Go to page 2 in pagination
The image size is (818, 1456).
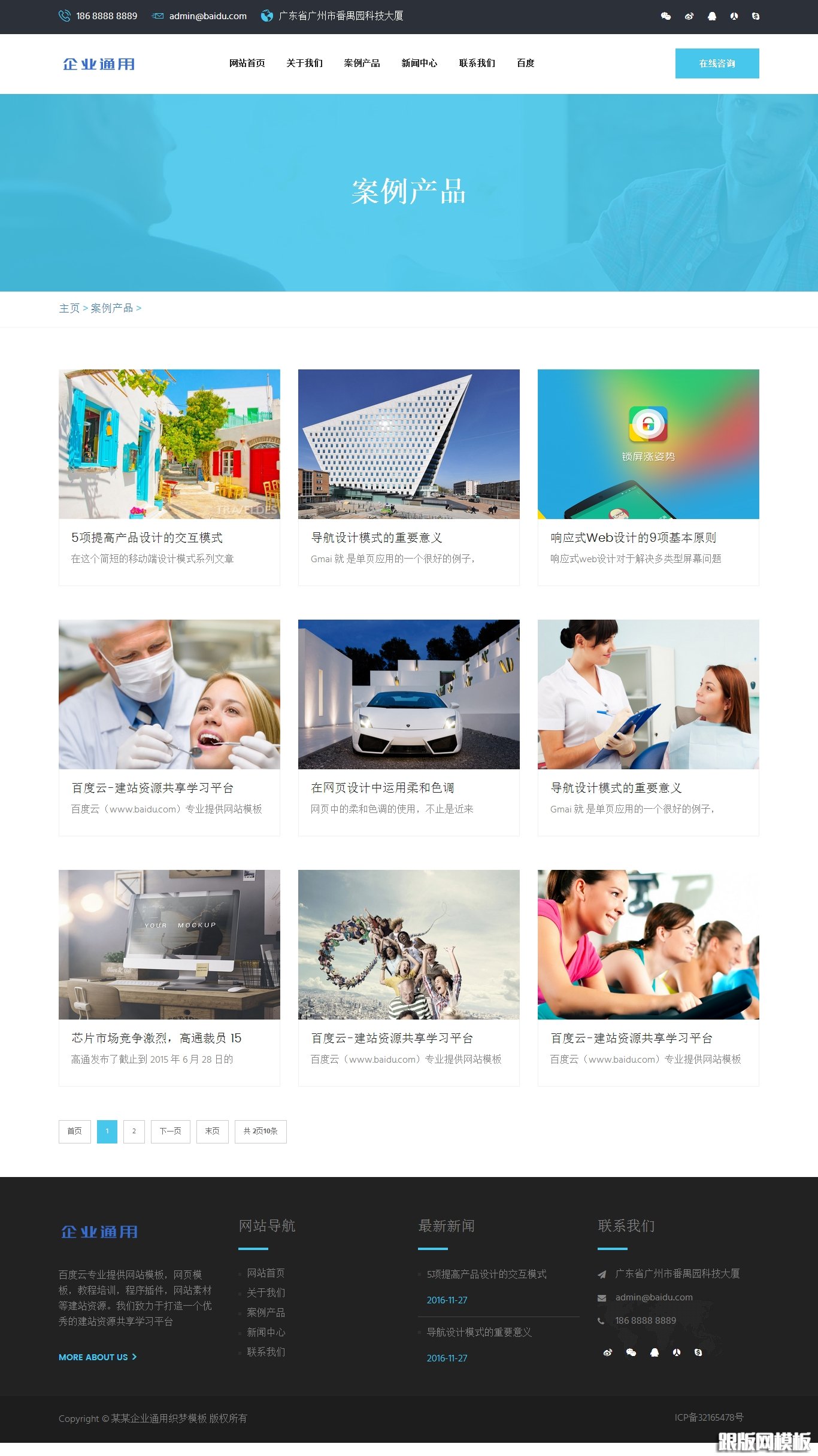[x=134, y=1132]
